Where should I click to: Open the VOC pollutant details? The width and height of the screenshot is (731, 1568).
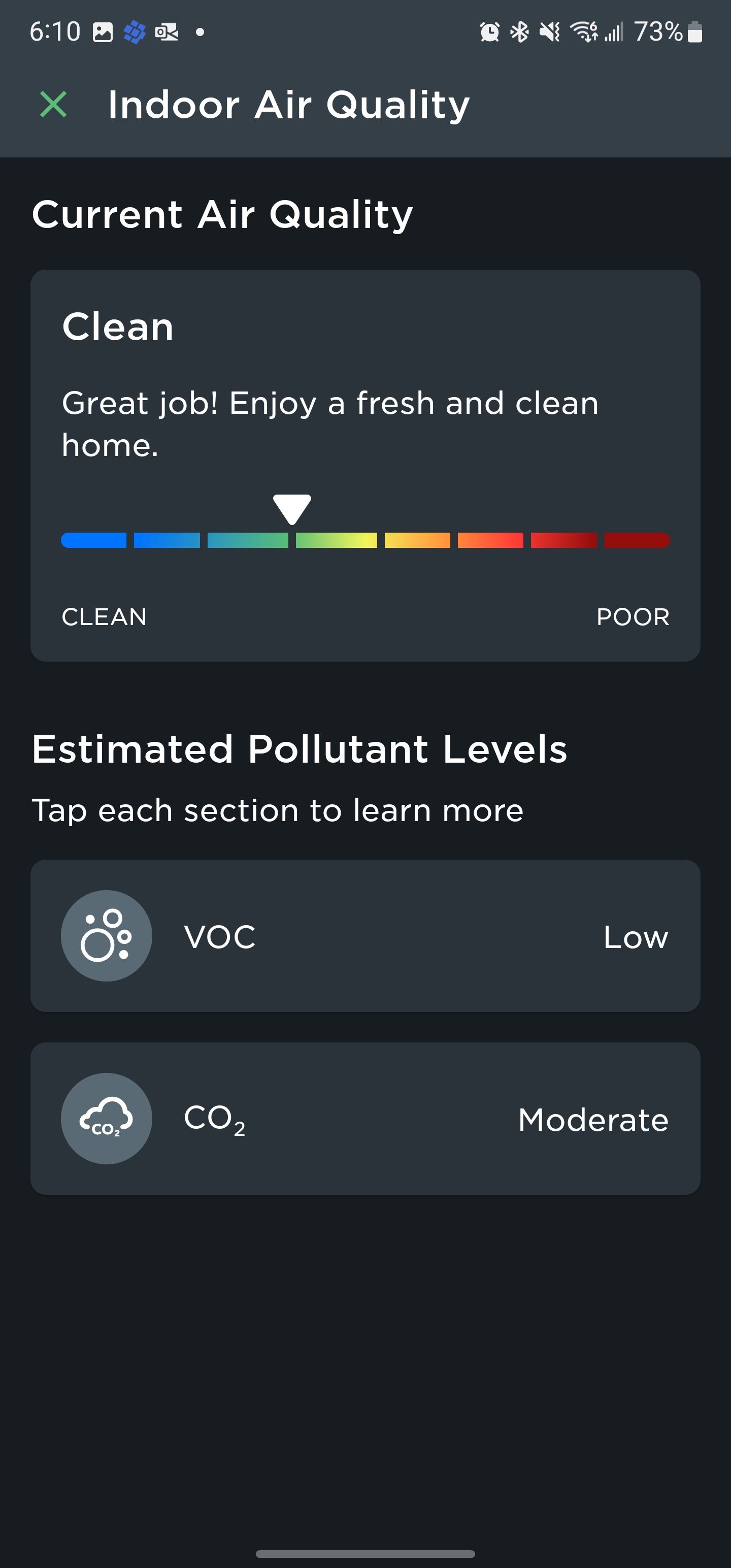pos(365,935)
